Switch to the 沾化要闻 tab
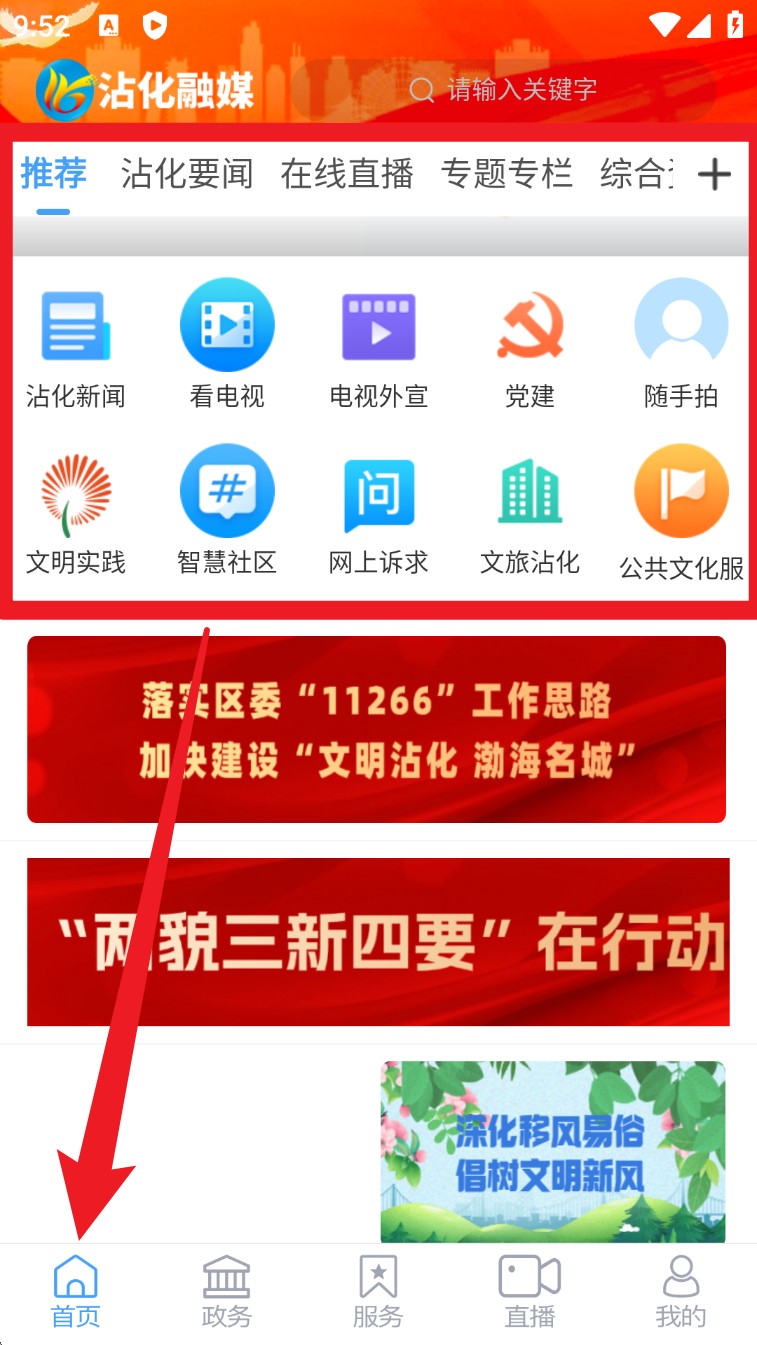This screenshot has height=1345, width=757. click(x=187, y=174)
